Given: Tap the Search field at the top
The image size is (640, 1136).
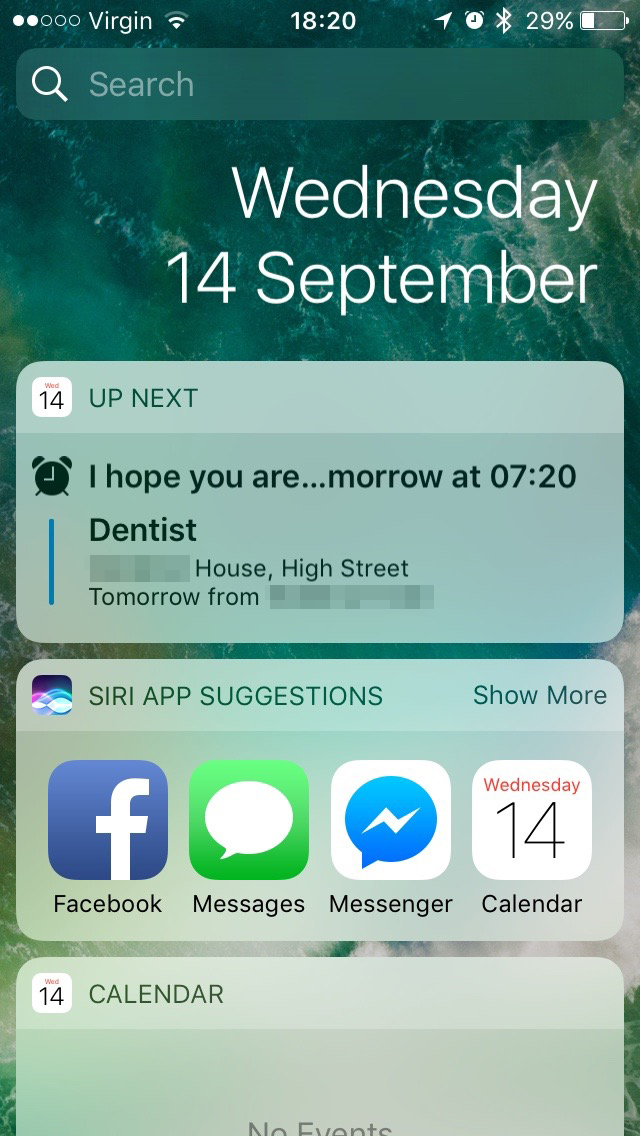Looking at the screenshot, I should tap(320, 84).
